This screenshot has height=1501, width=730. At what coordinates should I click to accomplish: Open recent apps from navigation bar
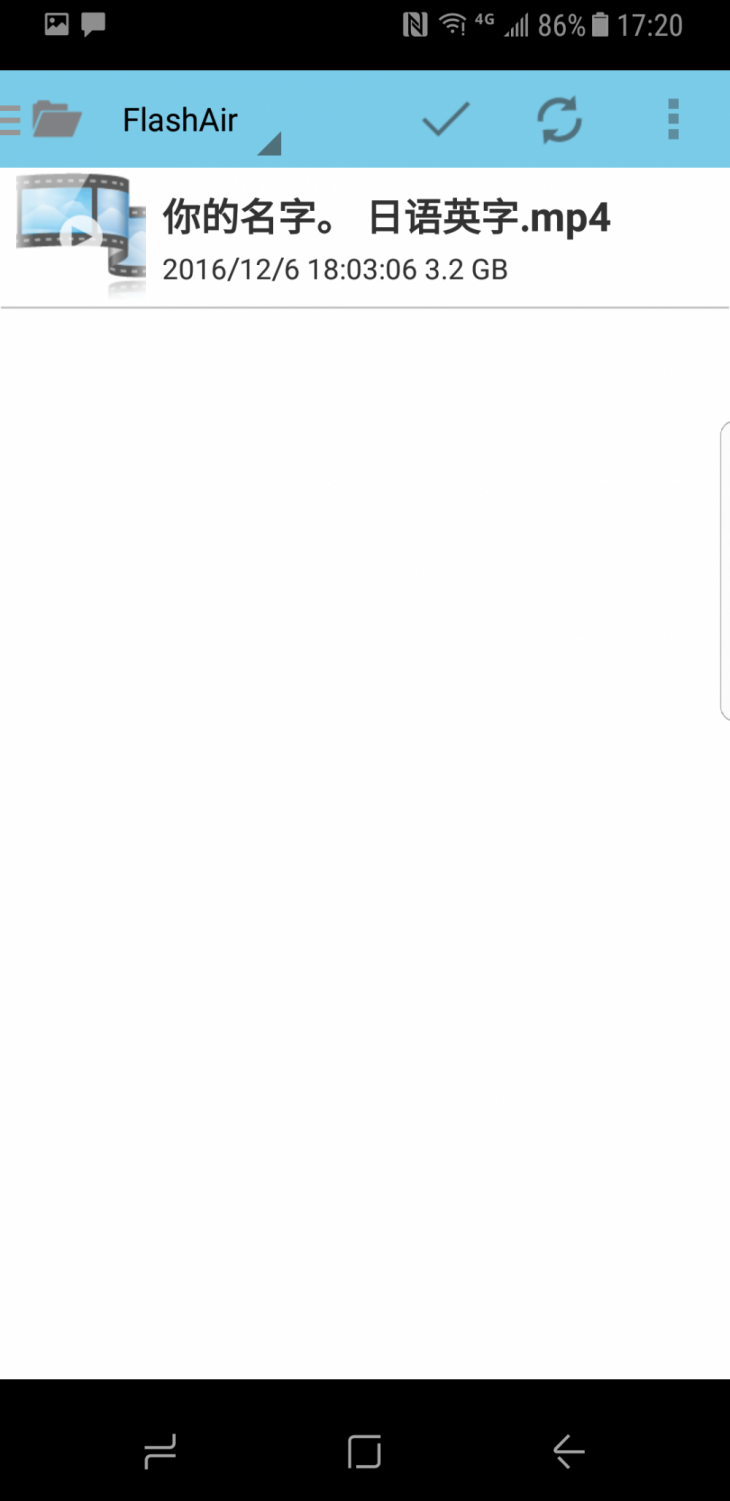tap(160, 1451)
